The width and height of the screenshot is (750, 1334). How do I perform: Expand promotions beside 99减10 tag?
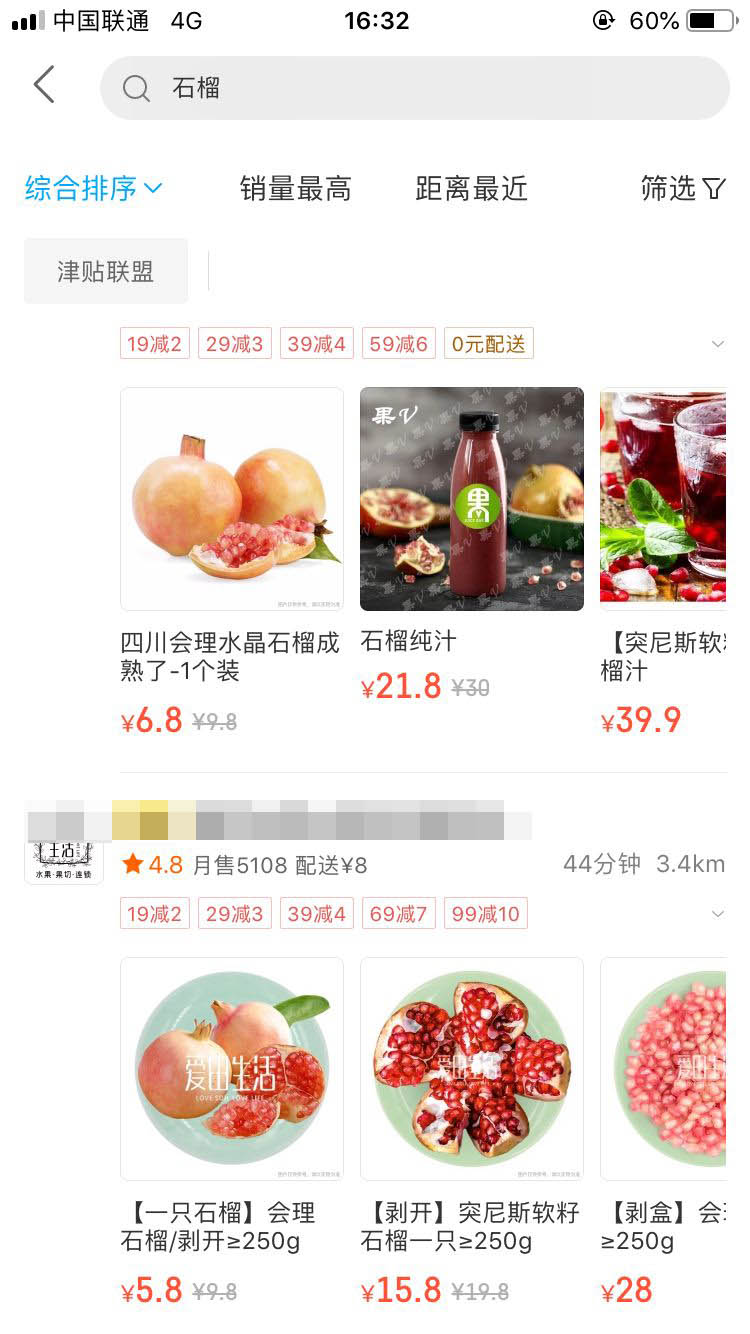(717, 914)
